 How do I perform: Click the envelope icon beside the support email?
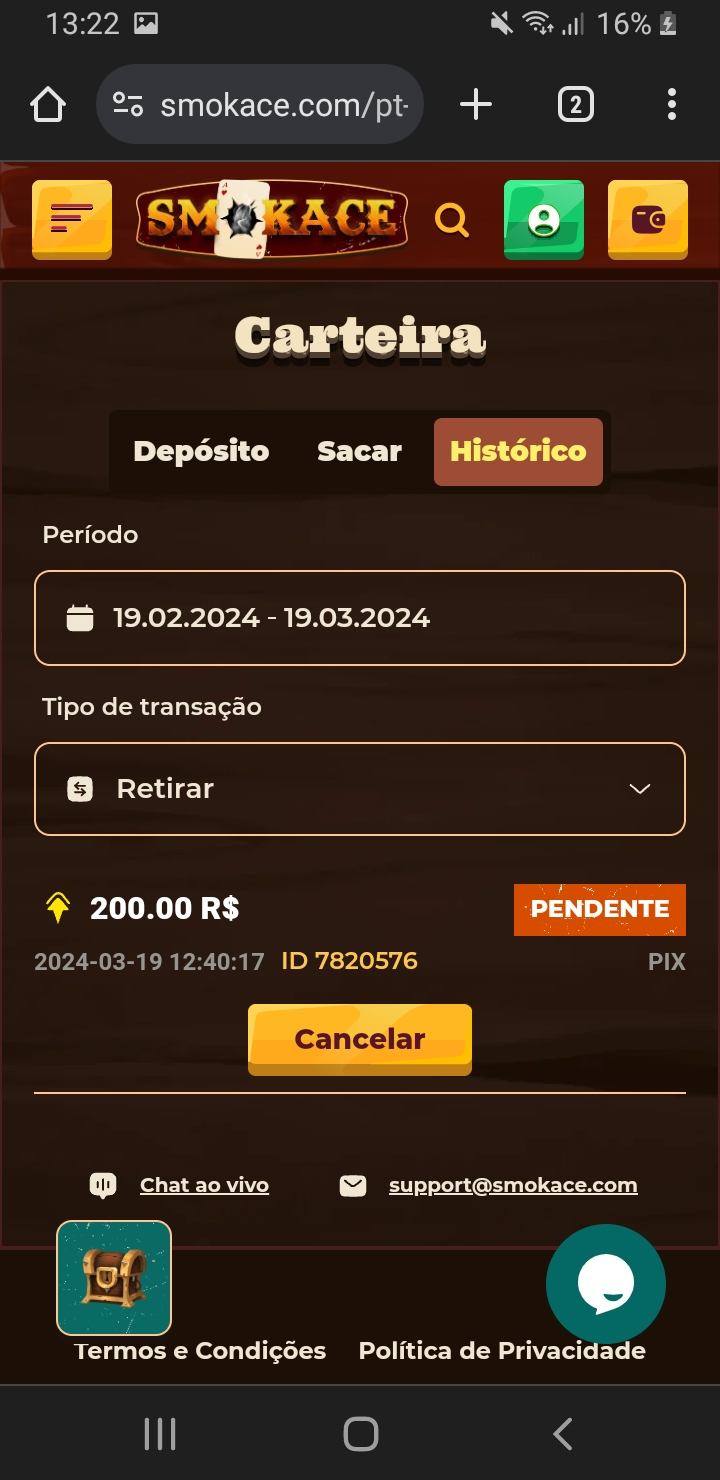pos(352,1184)
